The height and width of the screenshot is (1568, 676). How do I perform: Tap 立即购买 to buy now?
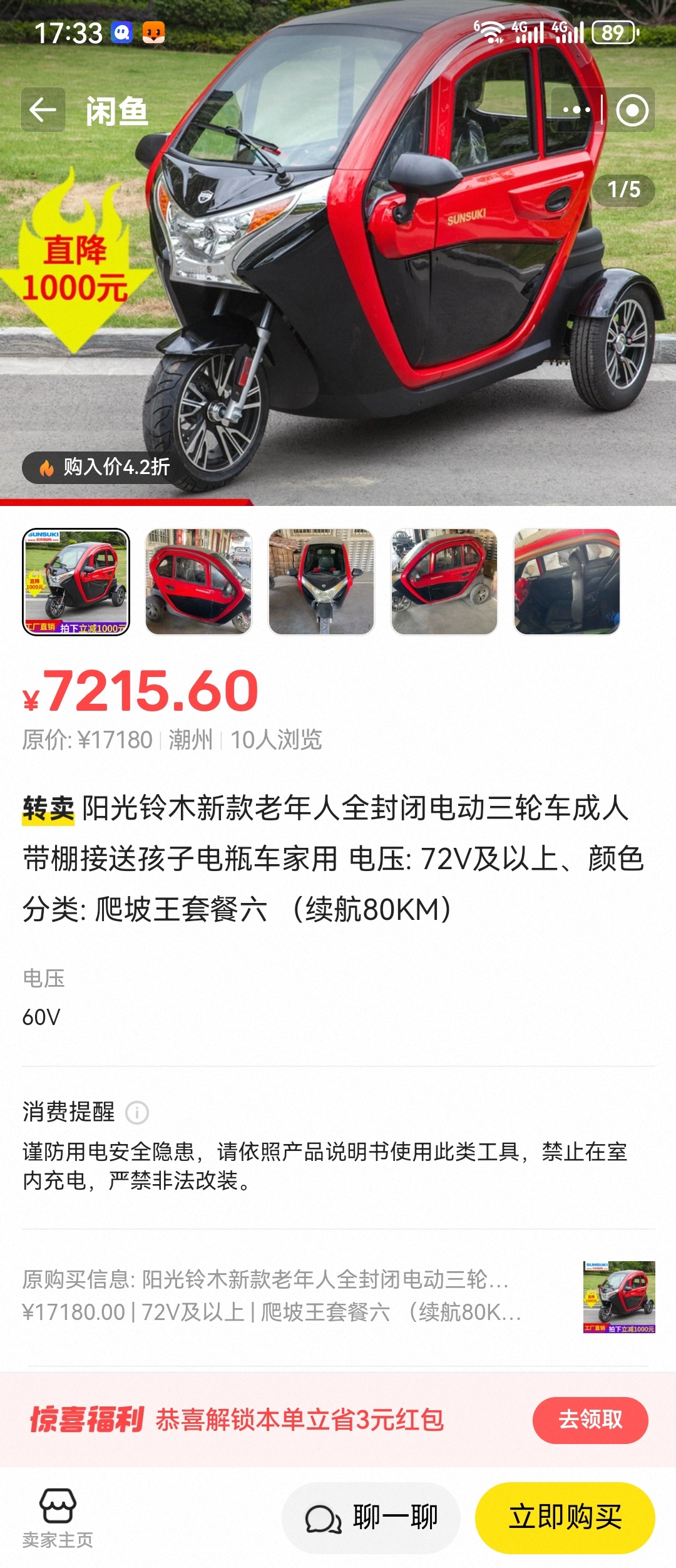click(x=565, y=1518)
